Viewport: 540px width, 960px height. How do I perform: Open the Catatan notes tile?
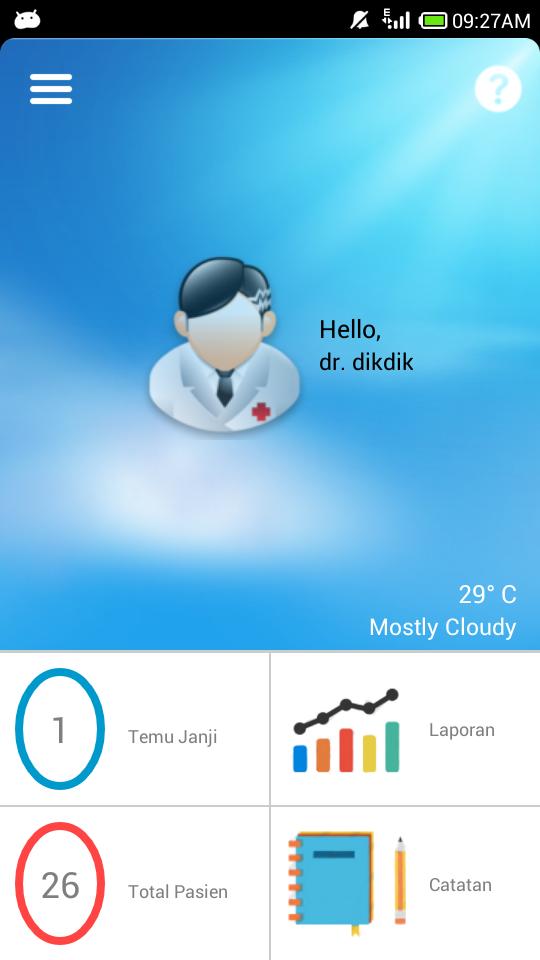coord(405,883)
